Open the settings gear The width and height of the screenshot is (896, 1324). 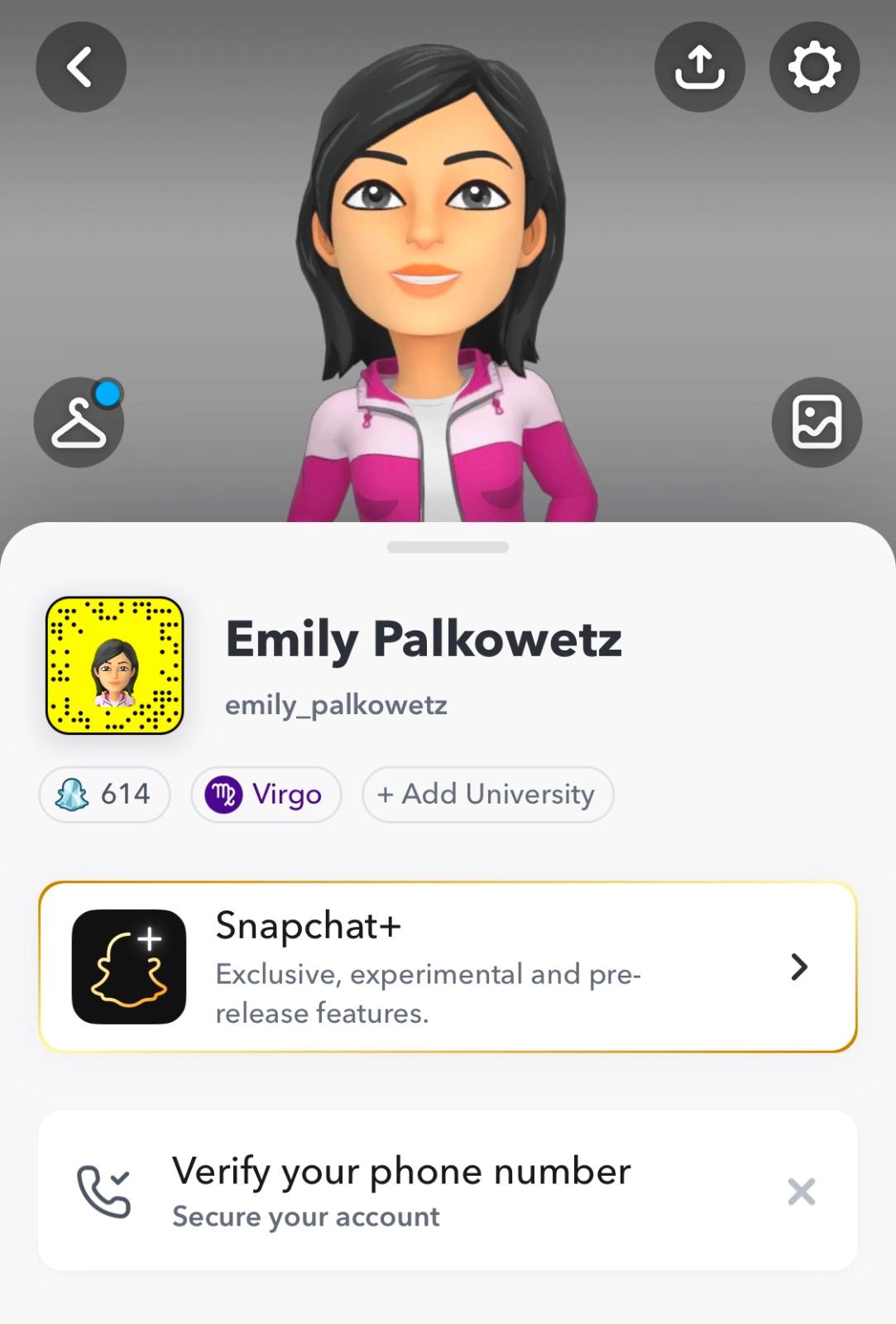point(814,67)
